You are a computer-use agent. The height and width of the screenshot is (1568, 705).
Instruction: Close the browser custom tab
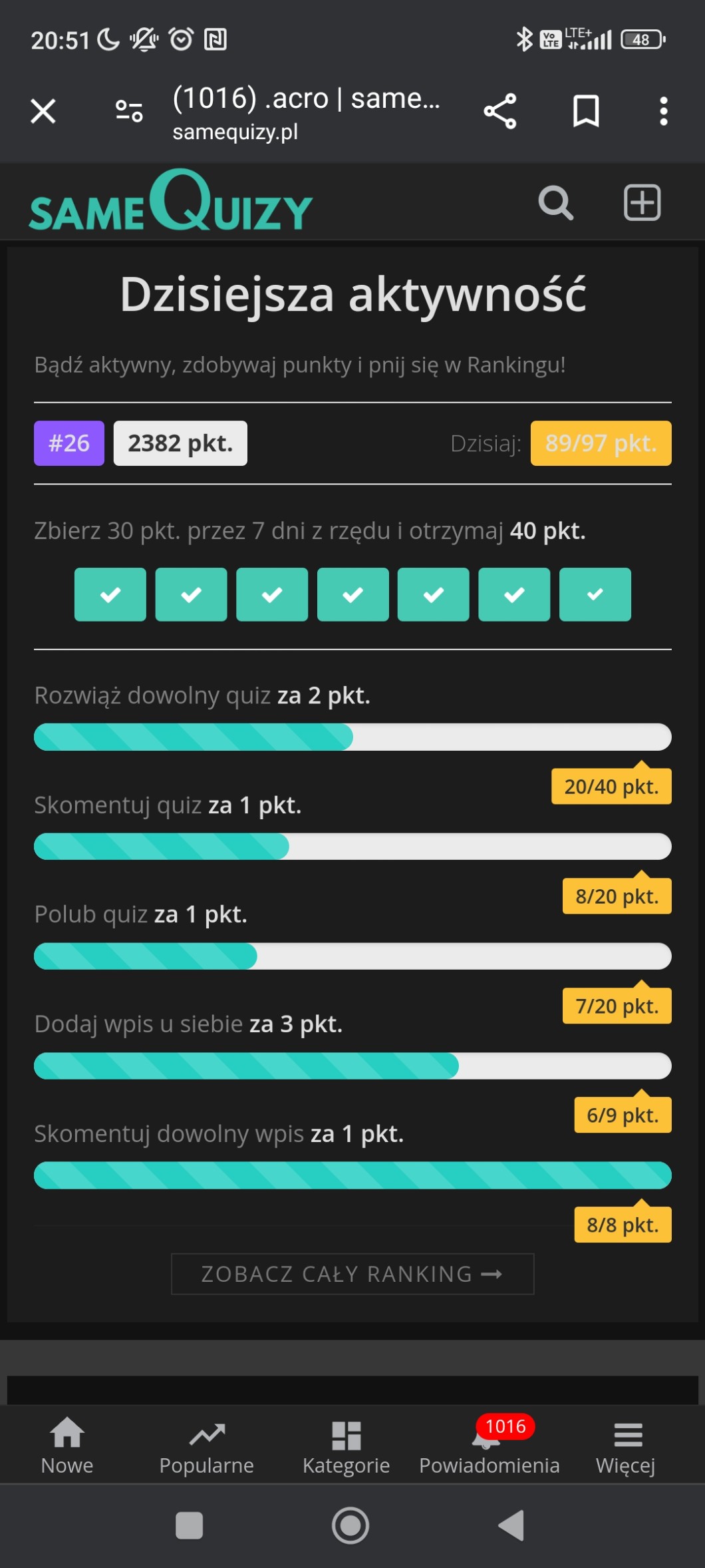click(43, 111)
